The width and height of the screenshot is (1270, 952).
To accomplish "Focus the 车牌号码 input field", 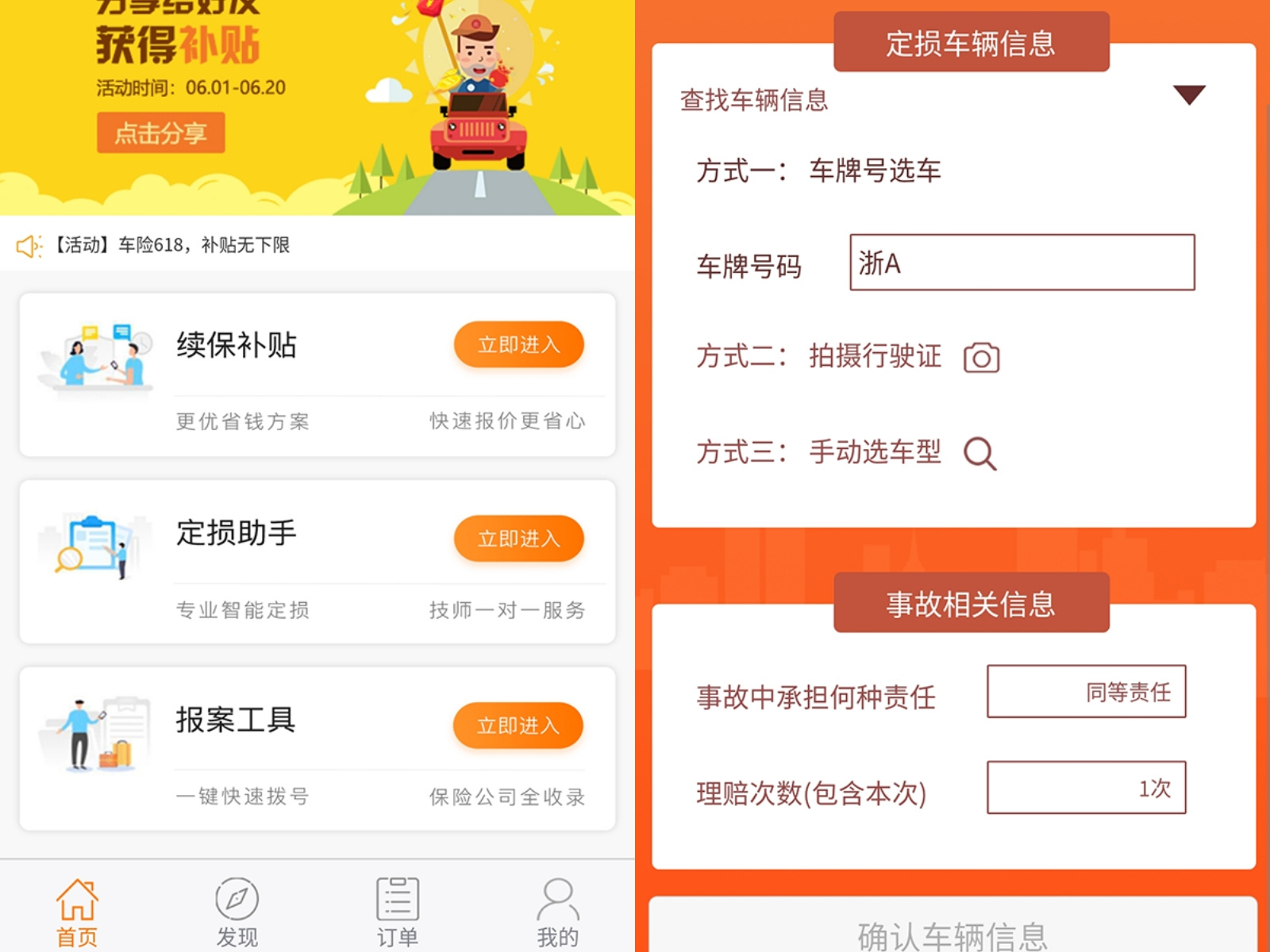I will (1022, 263).
